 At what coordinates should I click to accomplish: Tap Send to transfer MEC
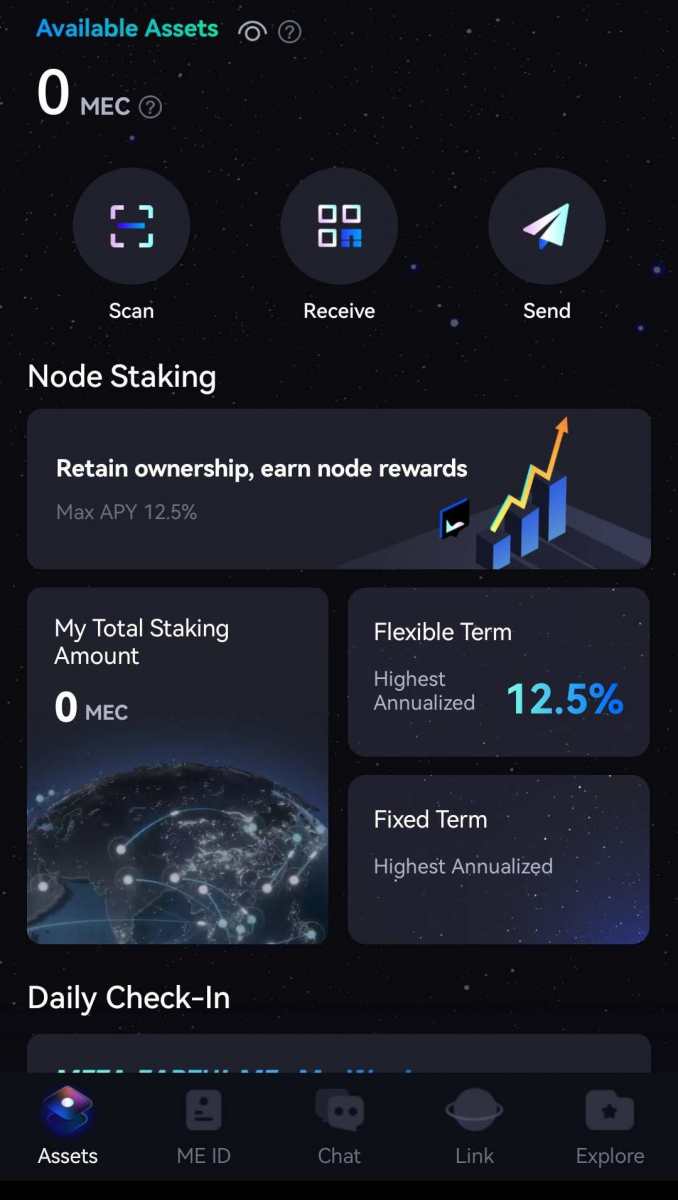[546, 226]
